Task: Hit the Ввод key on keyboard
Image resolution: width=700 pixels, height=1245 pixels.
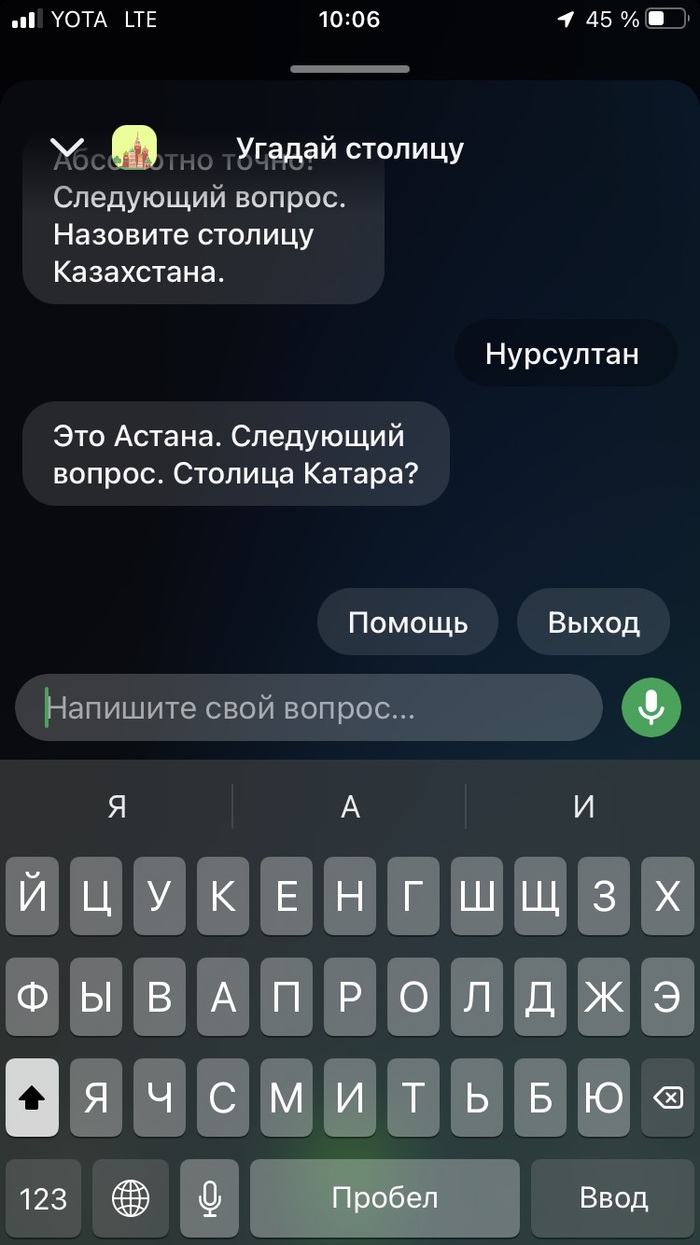Action: (x=613, y=1197)
